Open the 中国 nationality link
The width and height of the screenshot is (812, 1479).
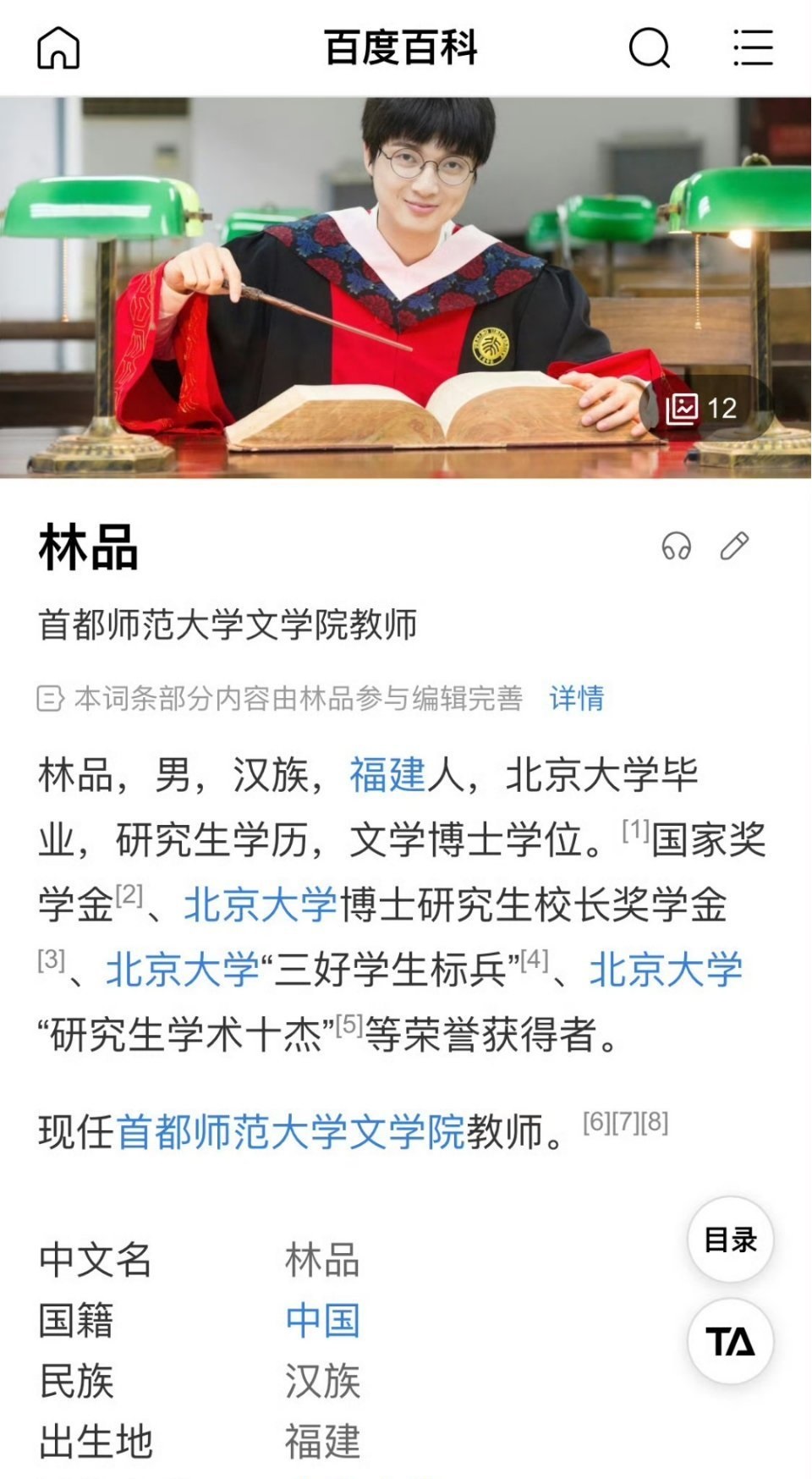tap(322, 1320)
